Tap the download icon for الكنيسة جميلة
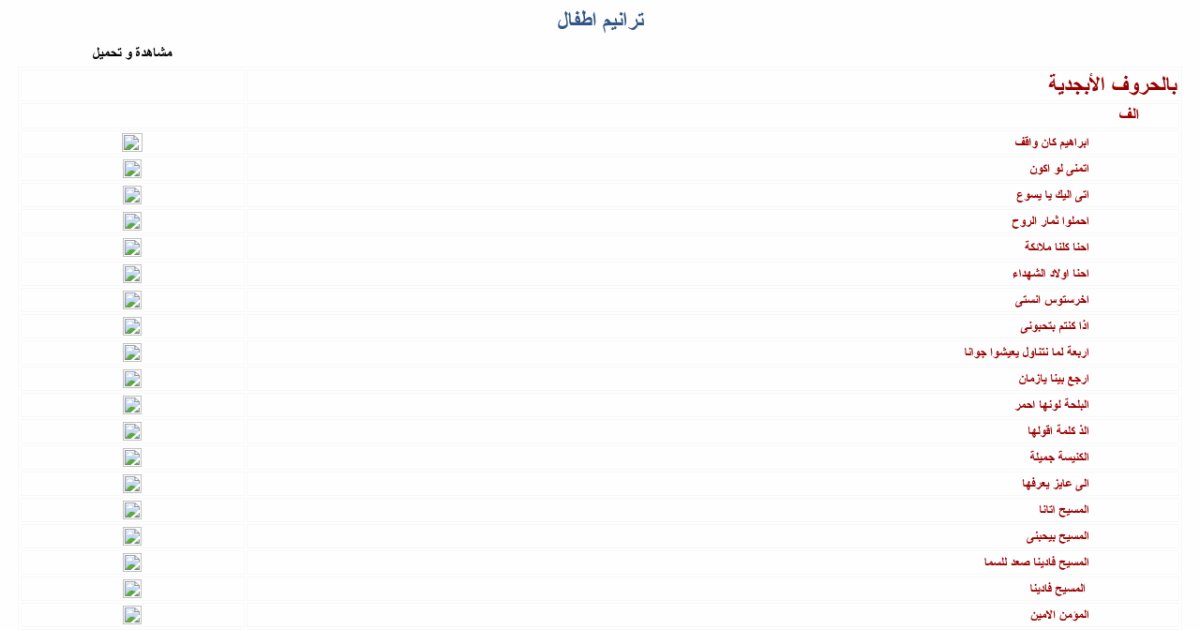This screenshot has width=1200, height=630. [x=132, y=457]
